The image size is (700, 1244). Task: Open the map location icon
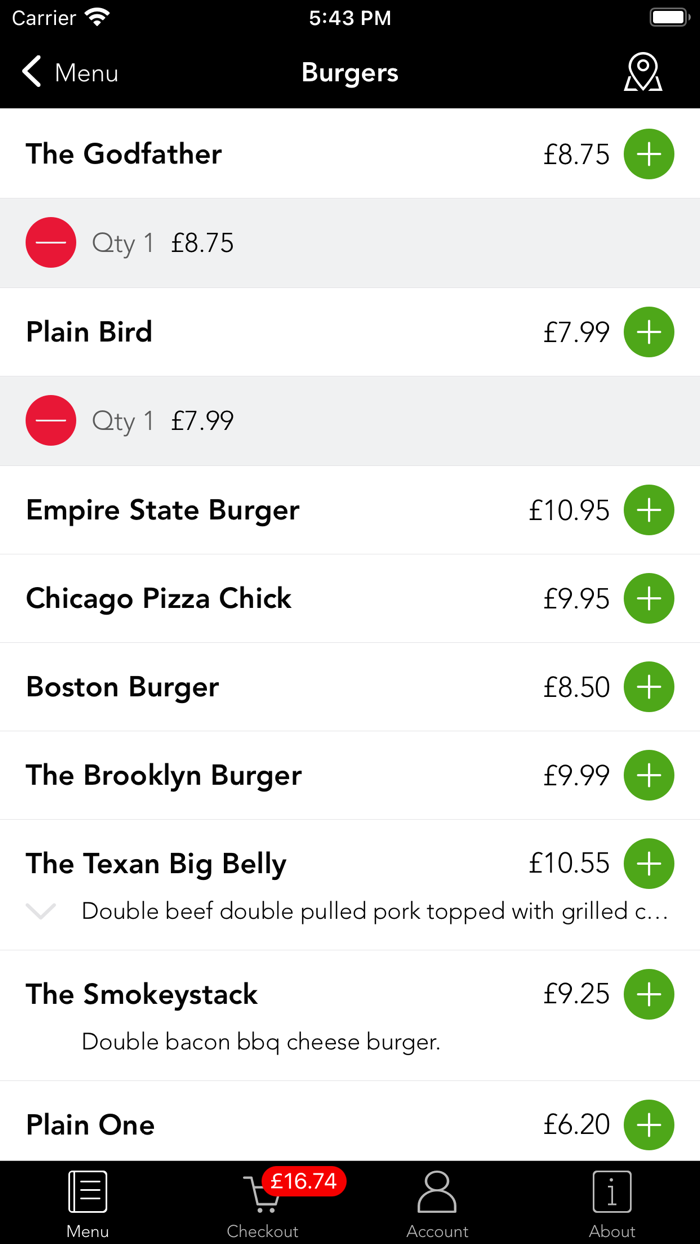click(x=643, y=73)
